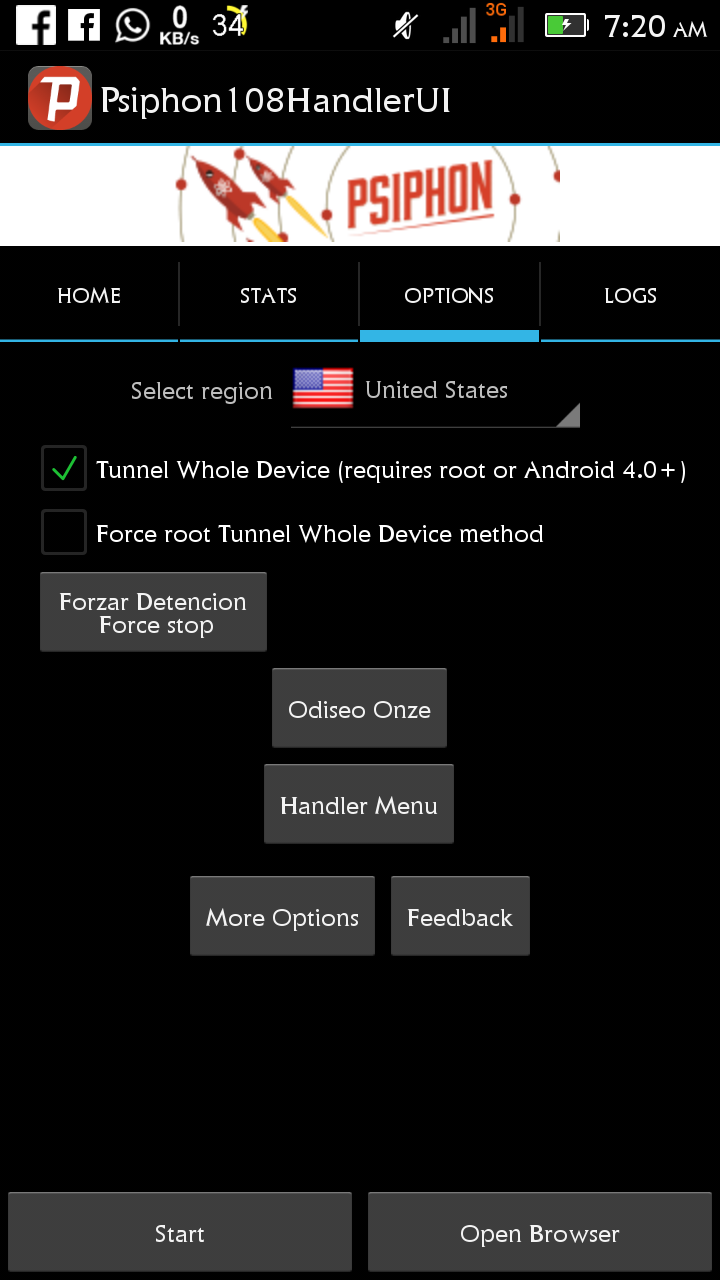The width and height of the screenshot is (720, 1280).
Task: Open the United States region dropdown
Action: (435, 391)
